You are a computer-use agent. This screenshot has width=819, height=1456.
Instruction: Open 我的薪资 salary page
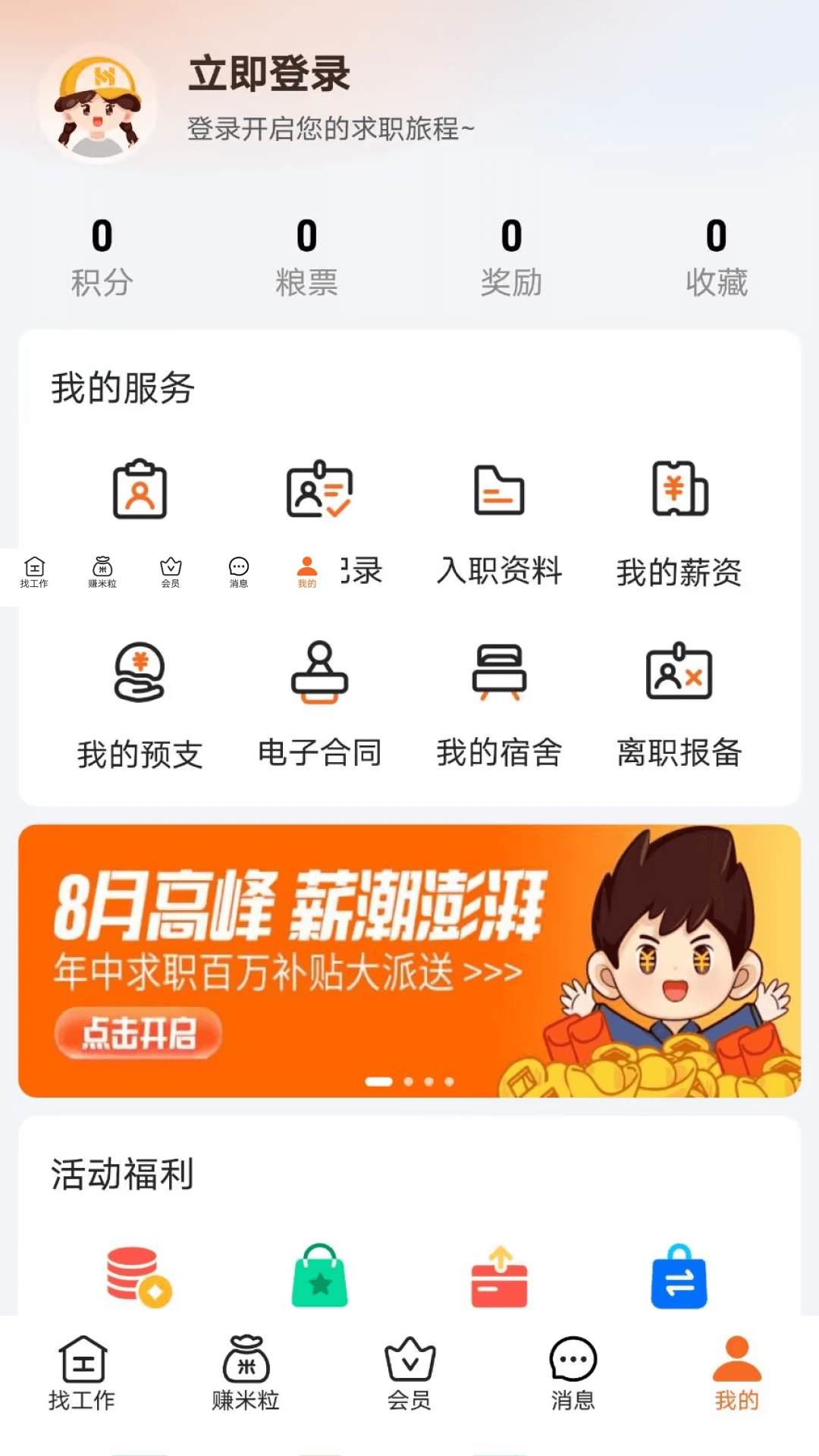(x=679, y=523)
